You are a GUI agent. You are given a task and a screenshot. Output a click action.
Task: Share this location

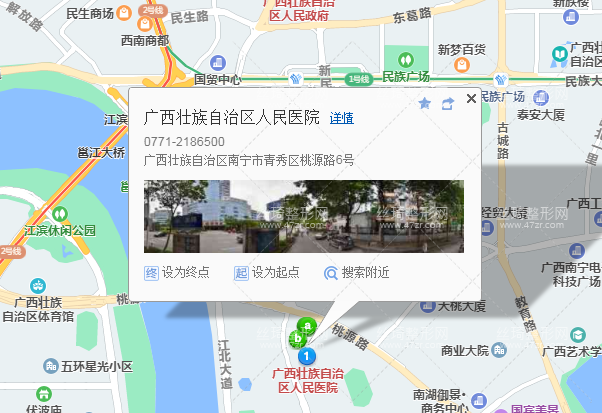point(448,103)
